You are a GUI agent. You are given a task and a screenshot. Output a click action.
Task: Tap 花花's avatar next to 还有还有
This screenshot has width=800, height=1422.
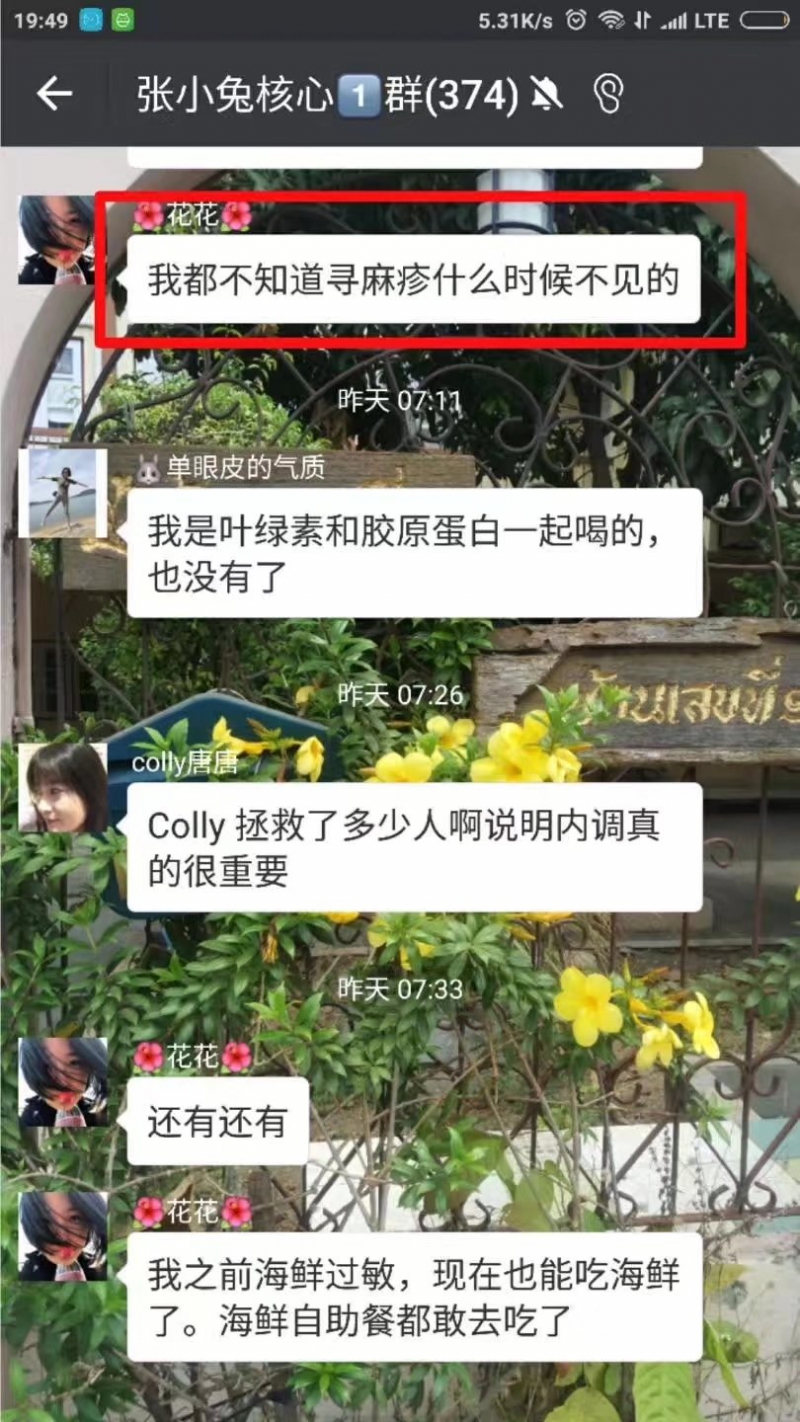(x=62, y=1082)
